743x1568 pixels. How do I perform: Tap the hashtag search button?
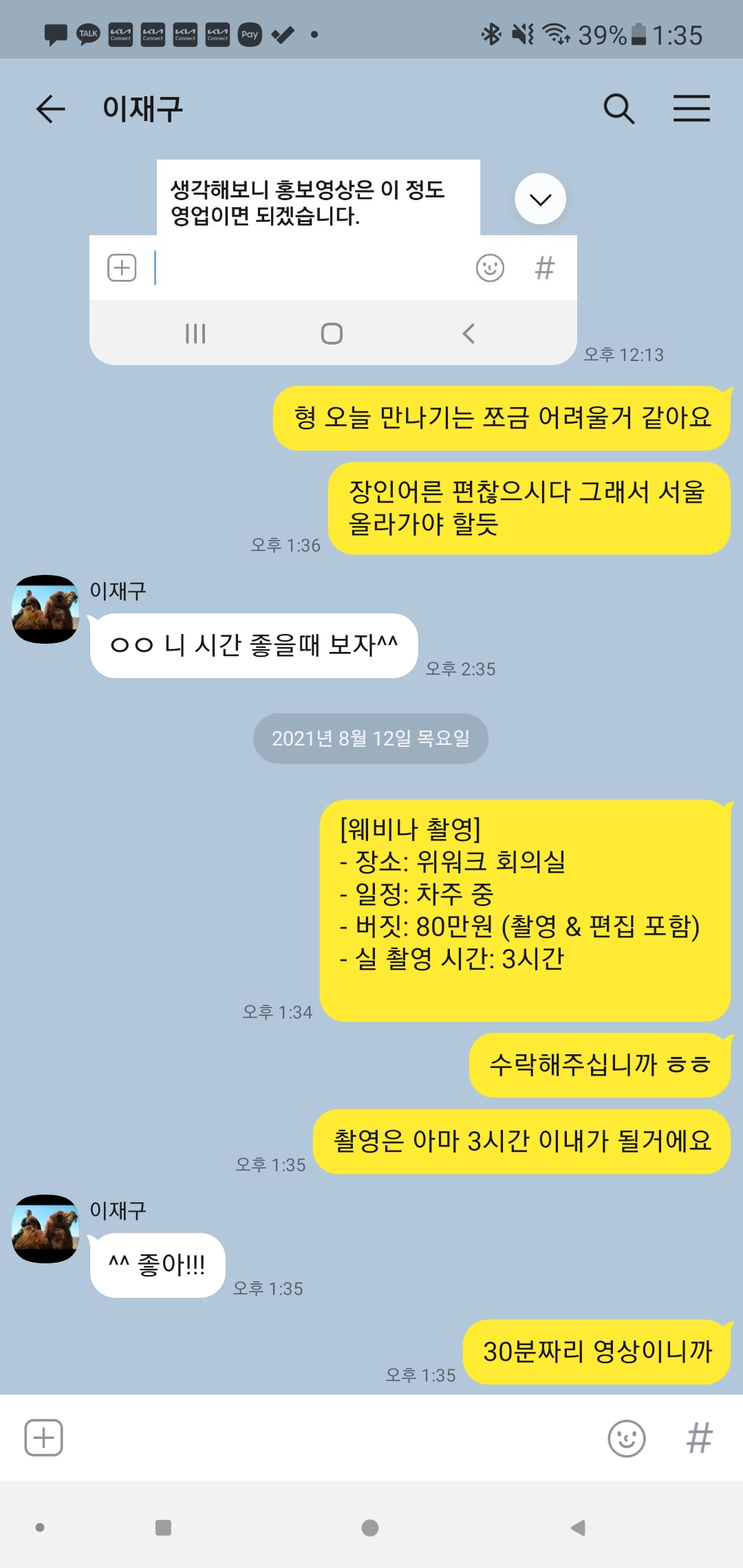pyautogui.click(x=699, y=1438)
